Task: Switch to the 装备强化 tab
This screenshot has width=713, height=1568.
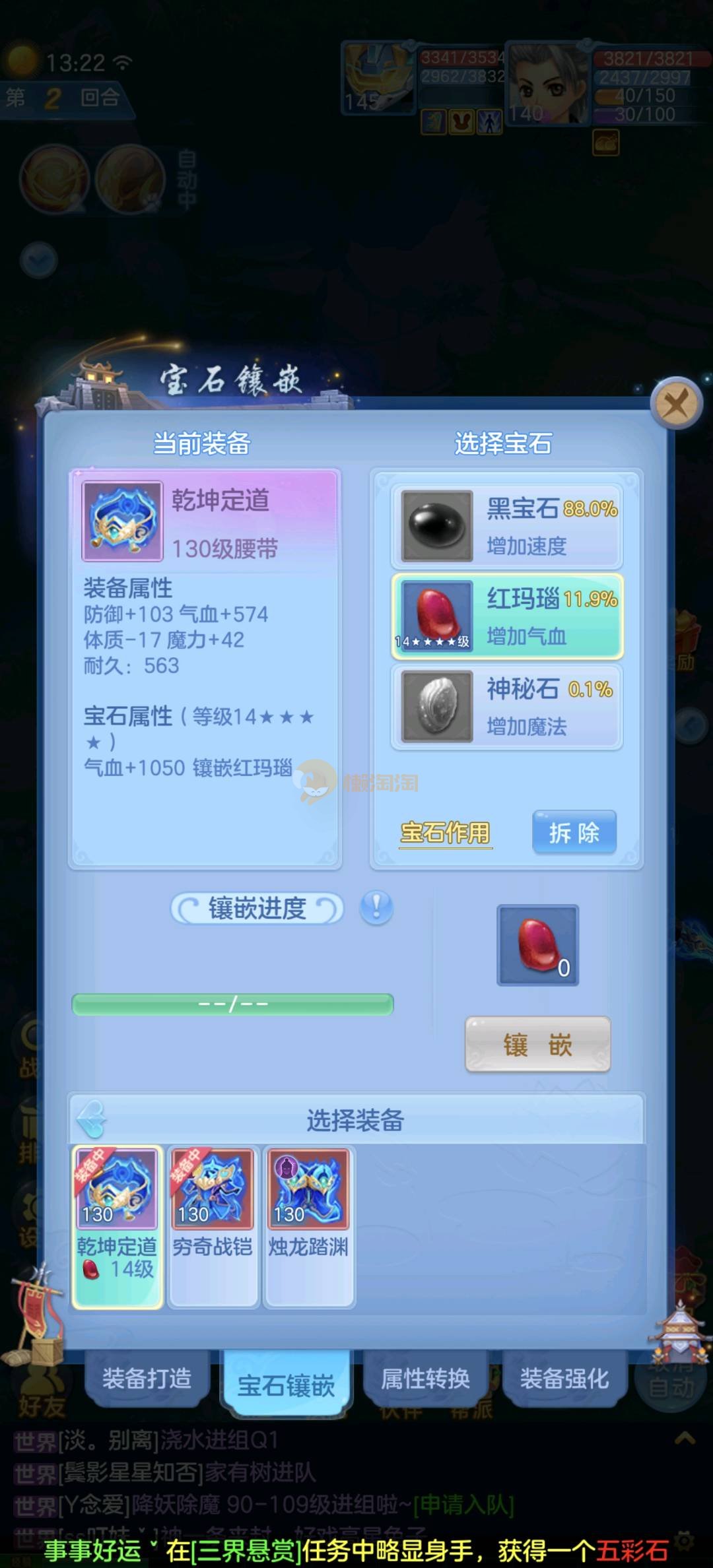Action: coord(564,1378)
